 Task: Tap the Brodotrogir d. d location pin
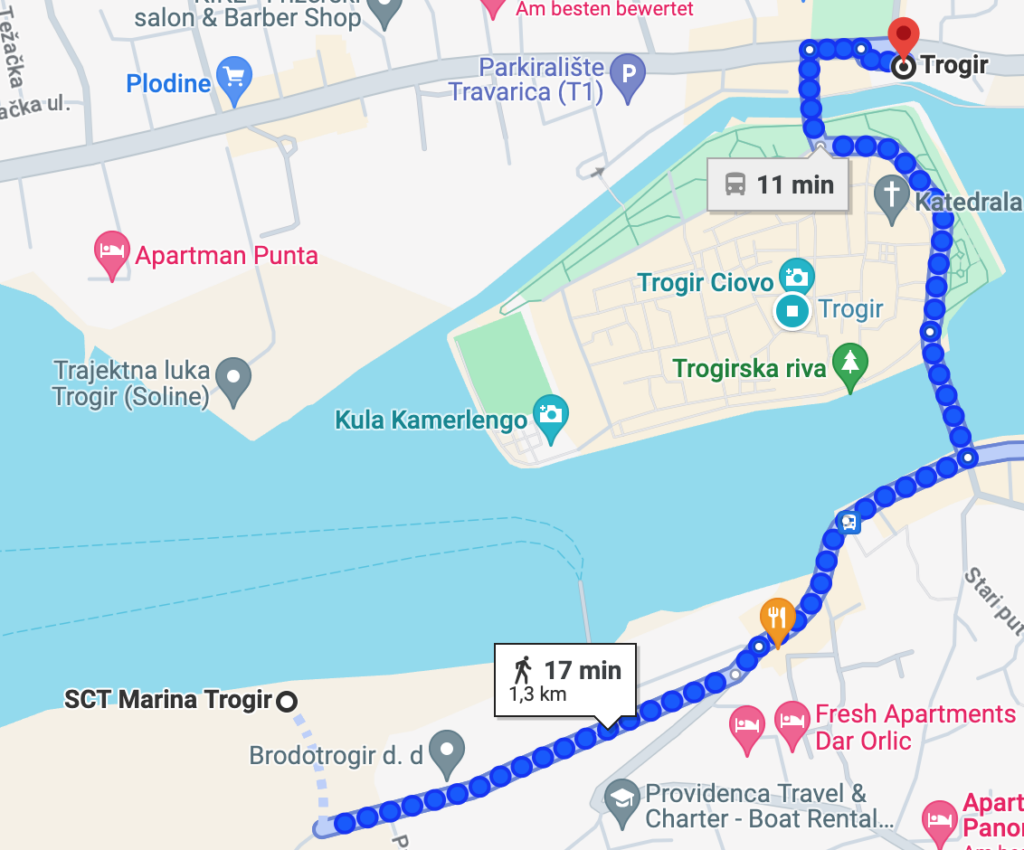pyautogui.click(x=447, y=747)
